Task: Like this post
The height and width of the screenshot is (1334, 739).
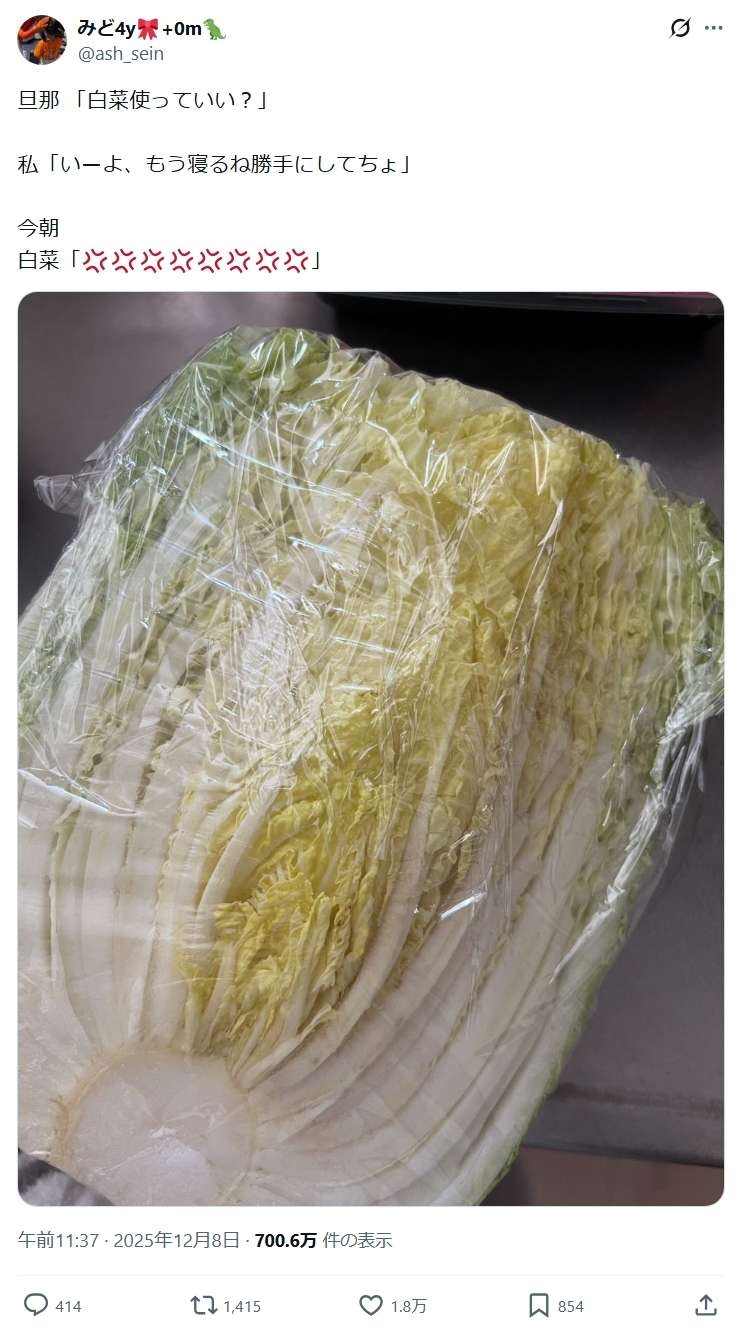Action: click(371, 1305)
